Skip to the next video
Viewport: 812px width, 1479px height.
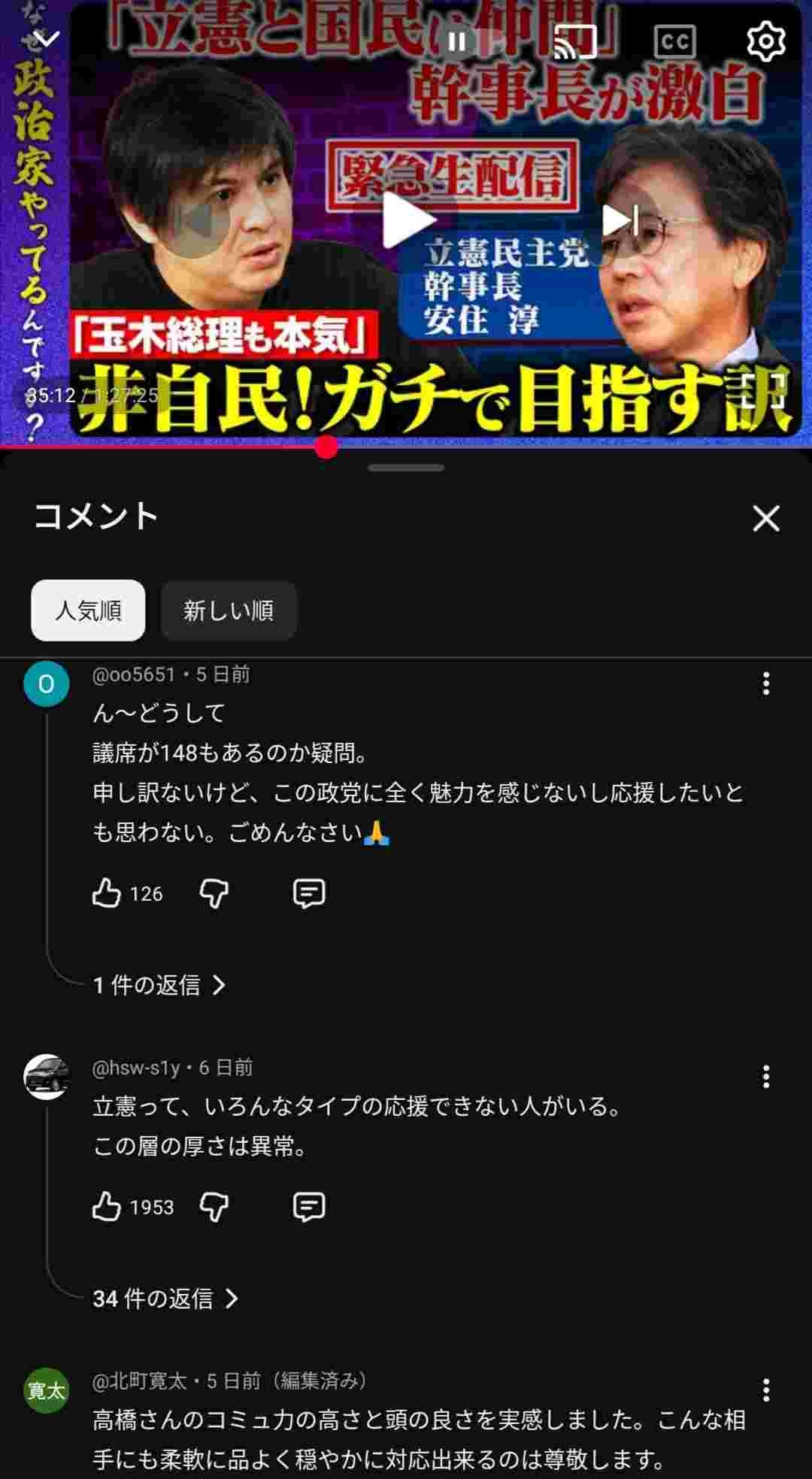[621, 220]
